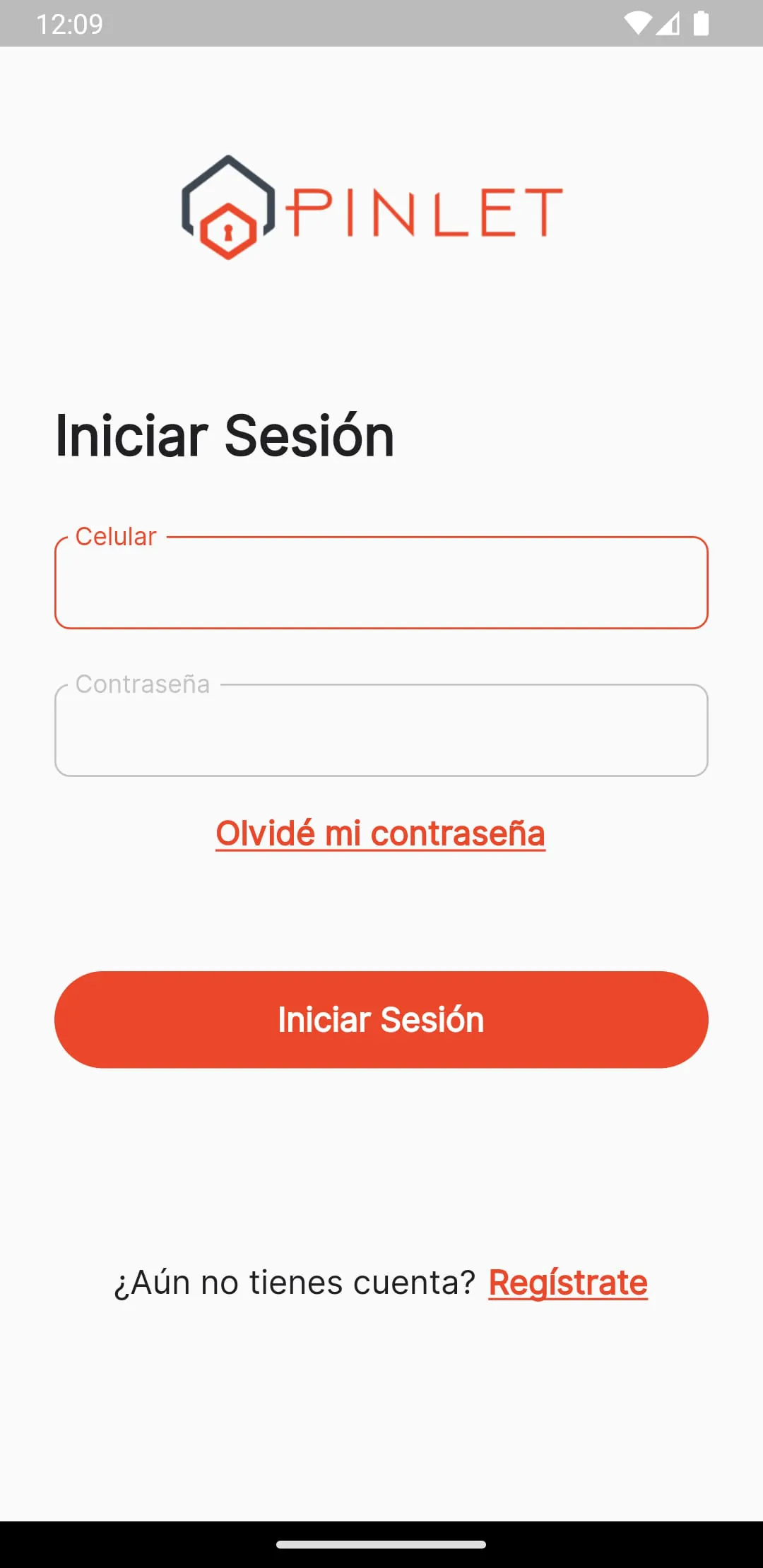Click the PINLET wordmark text
This screenshot has width=763, height=1568.
(x=424, y=208)
